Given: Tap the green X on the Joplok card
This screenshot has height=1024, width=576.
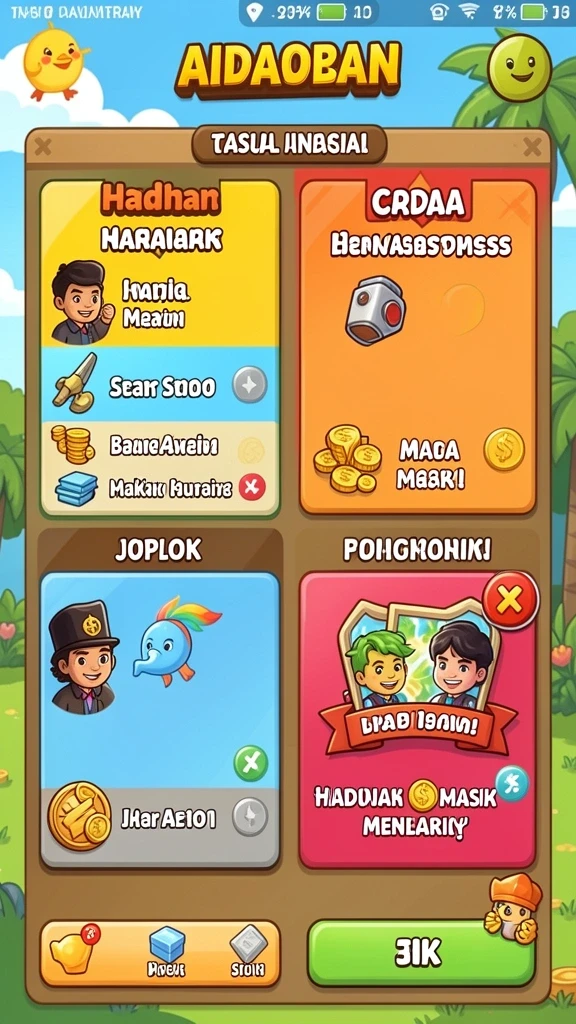Looking at the screenshot, I should pos(251,763).
